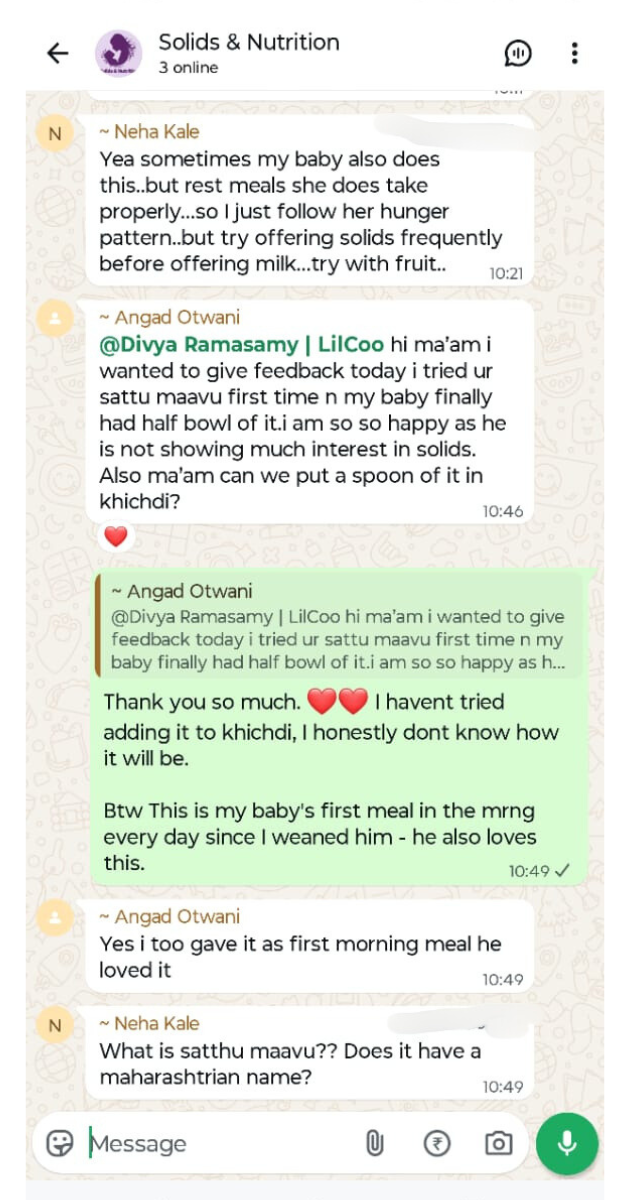Attach a file with paperclip icon
This screenshot has width=630, height=1200.
374,1143
